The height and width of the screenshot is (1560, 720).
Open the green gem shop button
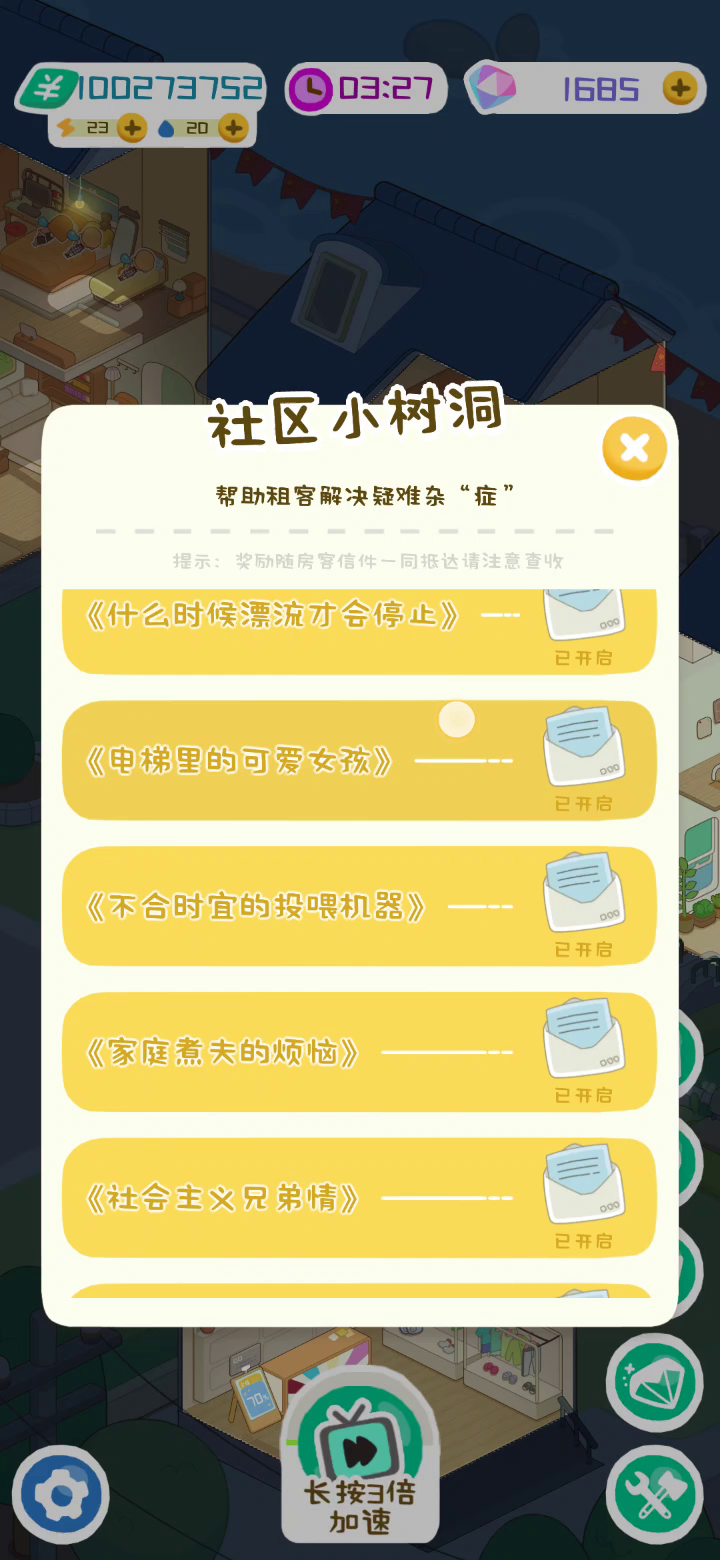pyautogui.click(x=655, y=1383)
